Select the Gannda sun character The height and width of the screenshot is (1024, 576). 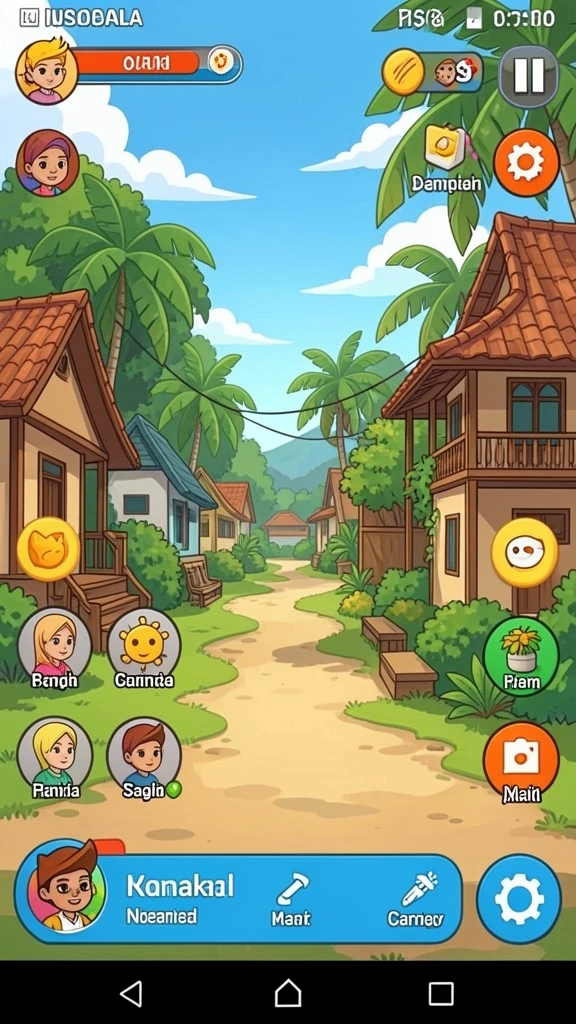tap(144, 648)
